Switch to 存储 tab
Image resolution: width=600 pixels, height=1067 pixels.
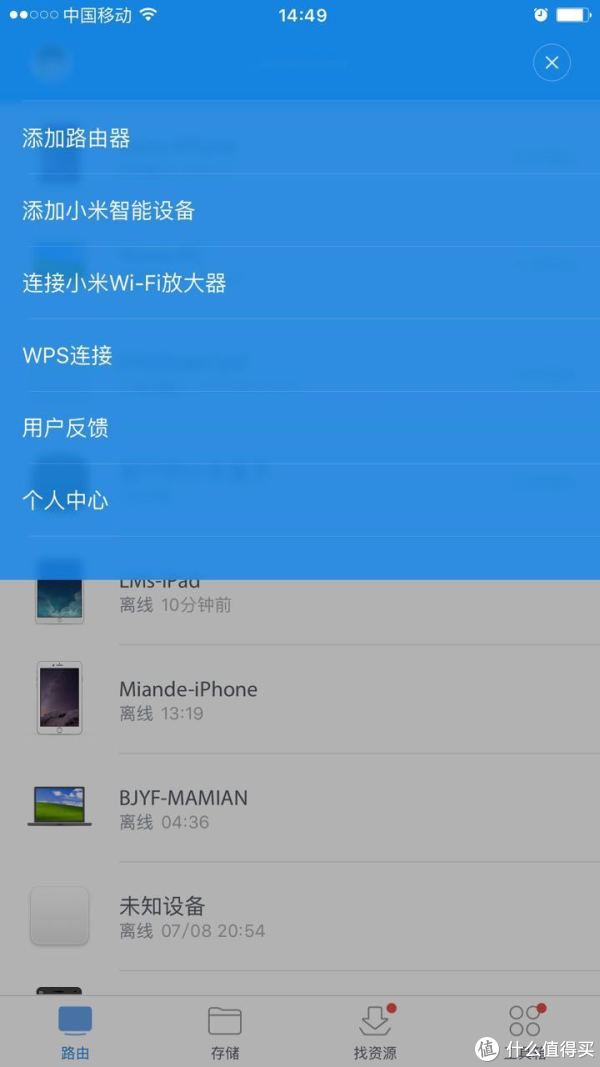[225, 1032]
